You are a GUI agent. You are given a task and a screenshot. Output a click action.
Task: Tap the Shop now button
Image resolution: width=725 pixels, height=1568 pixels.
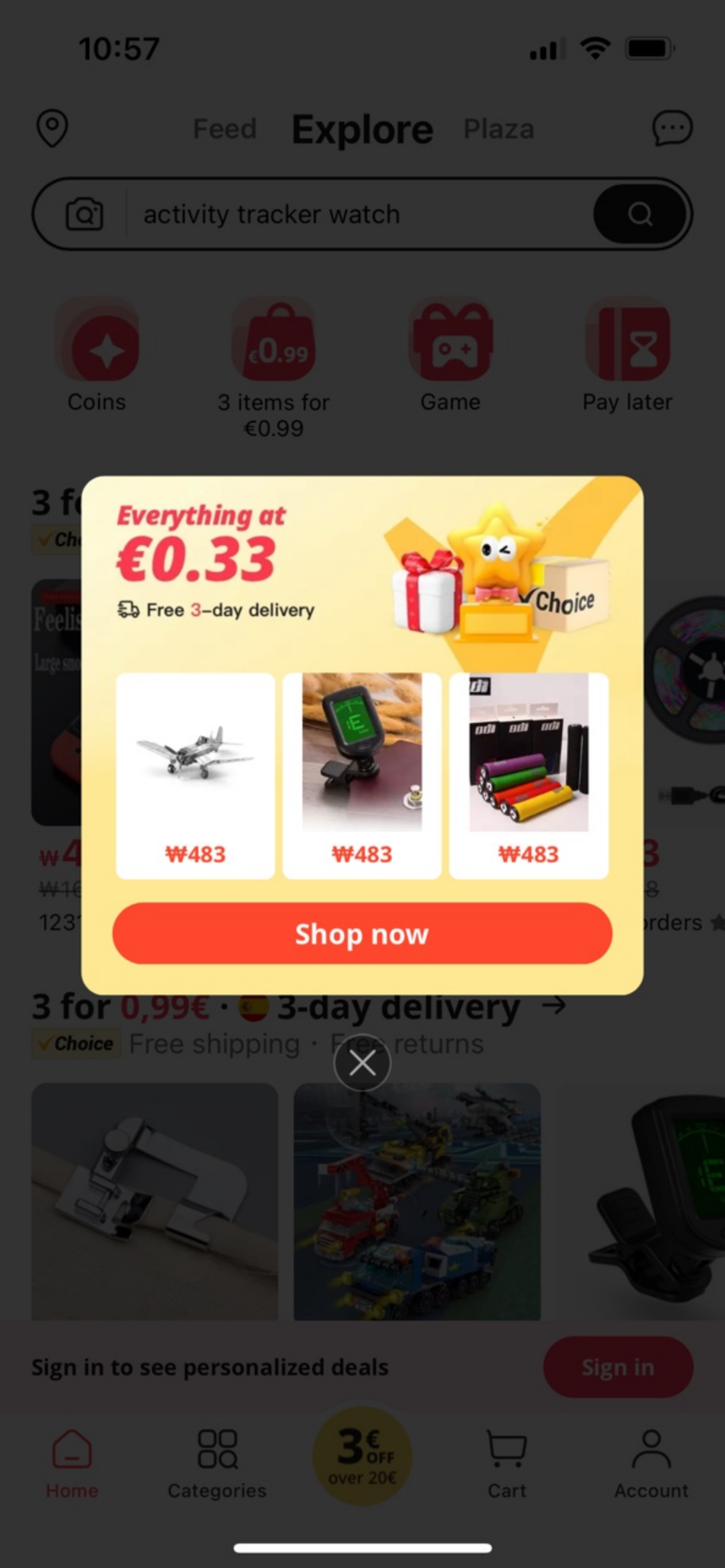[x=362, y=933]
